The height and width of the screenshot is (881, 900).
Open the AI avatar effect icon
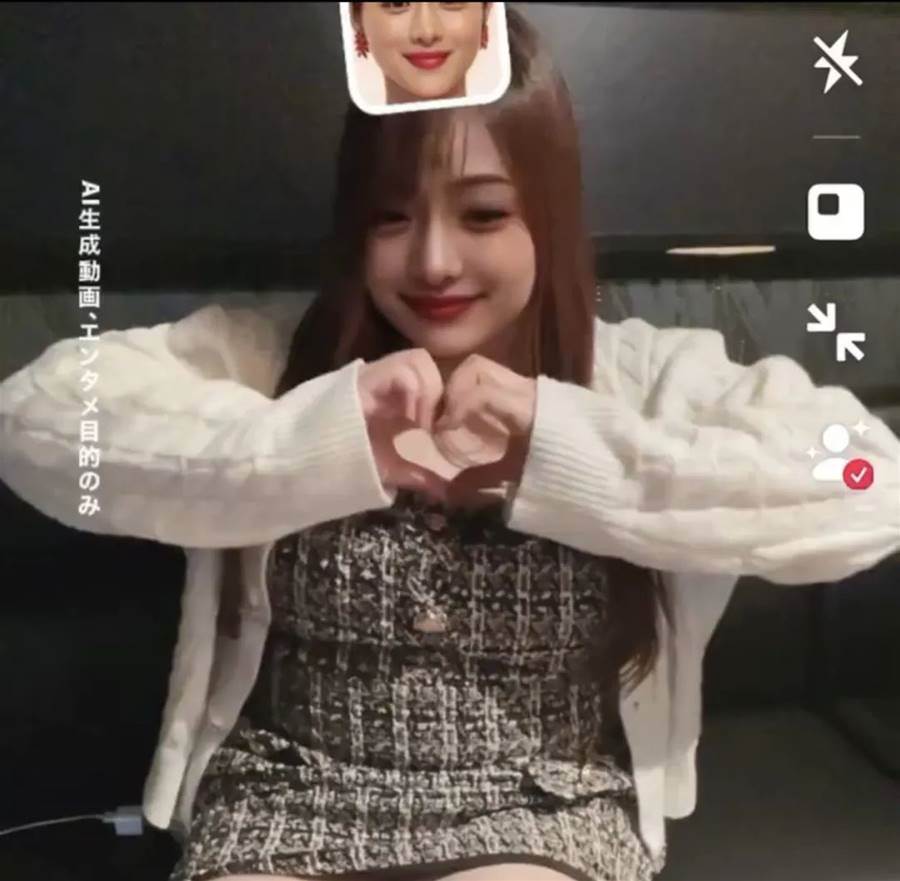840,453
